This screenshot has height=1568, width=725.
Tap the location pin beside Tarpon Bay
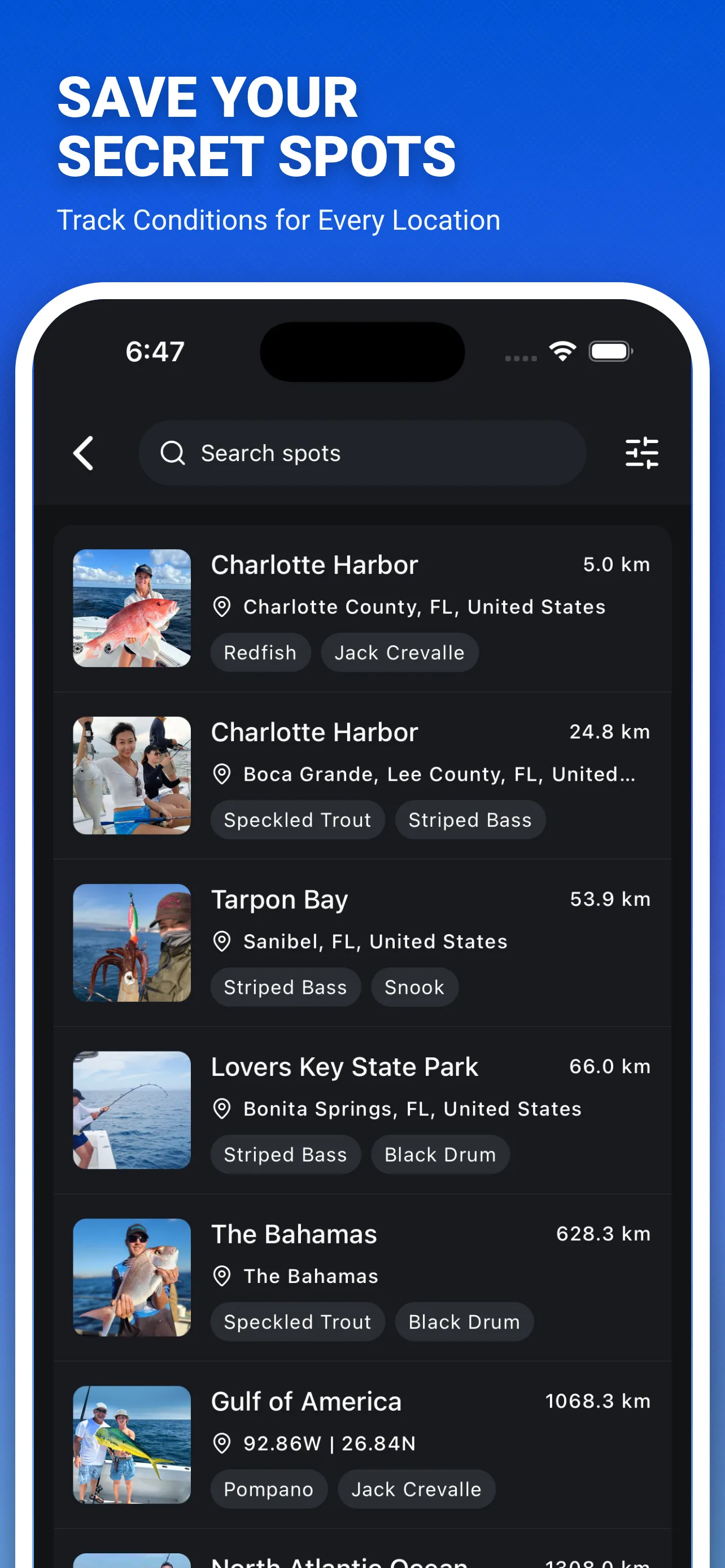point(221,941)
